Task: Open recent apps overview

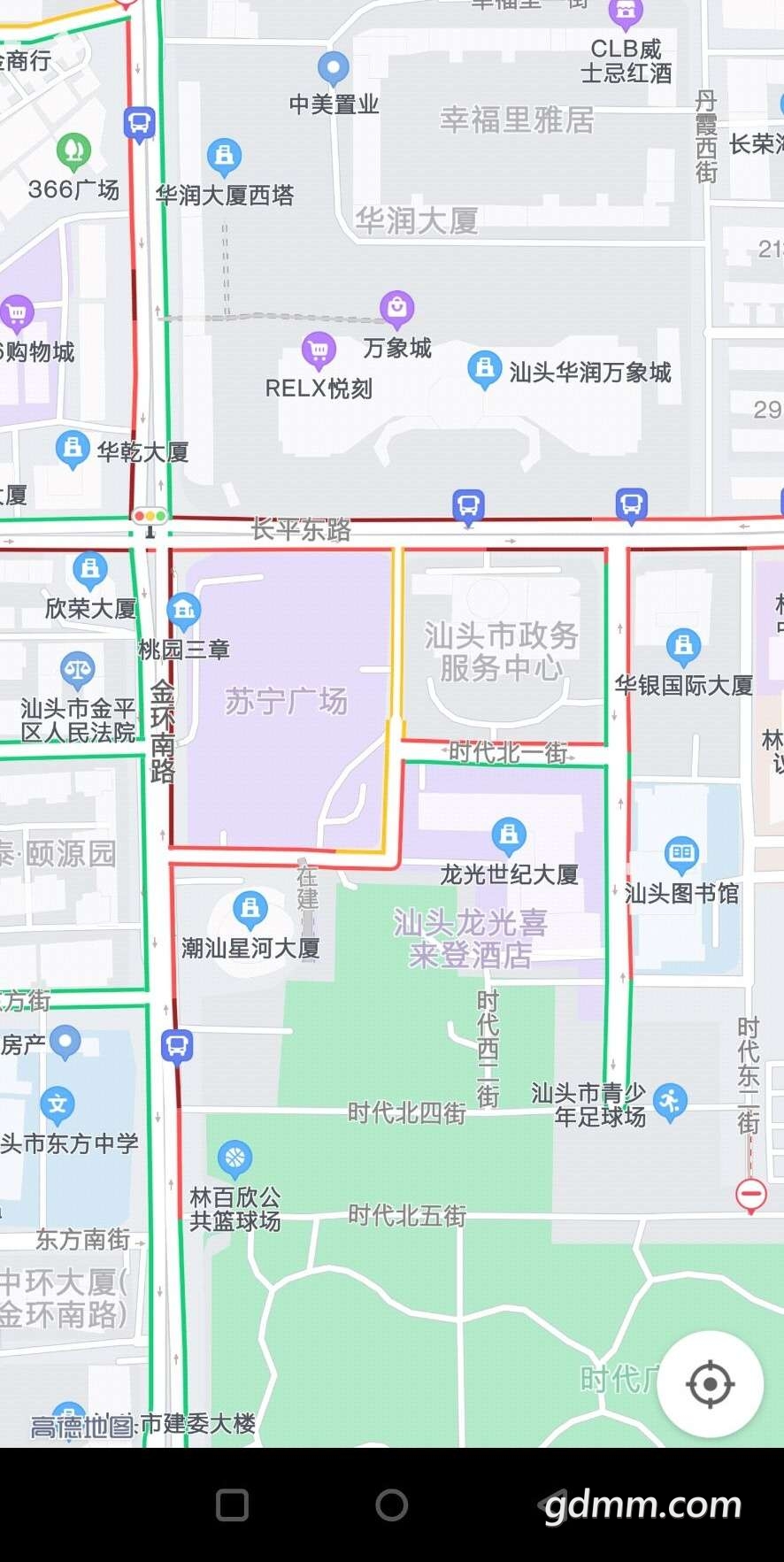Action: tap(232, 1504)
